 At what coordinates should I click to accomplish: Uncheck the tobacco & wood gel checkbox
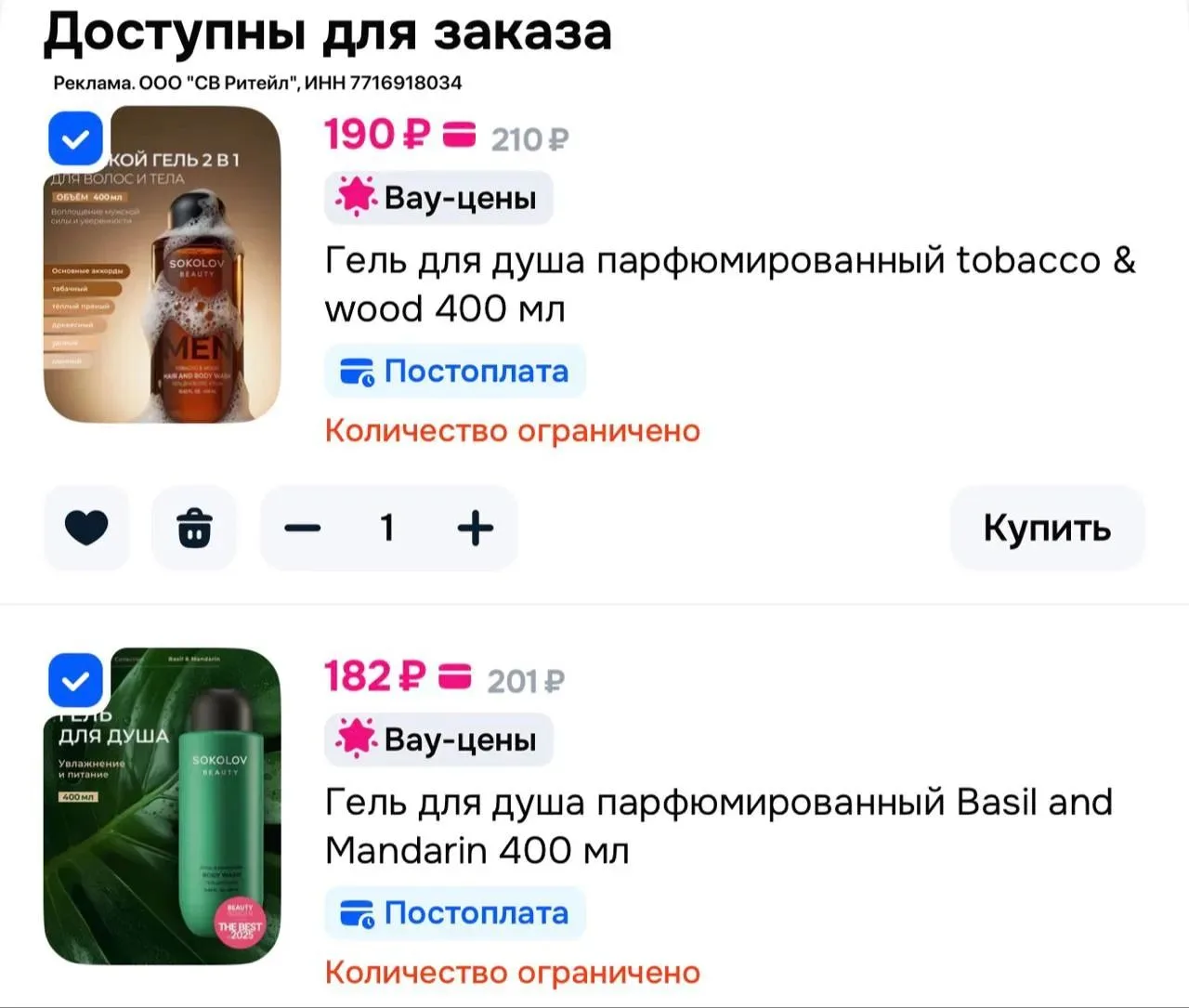[75, 140]
